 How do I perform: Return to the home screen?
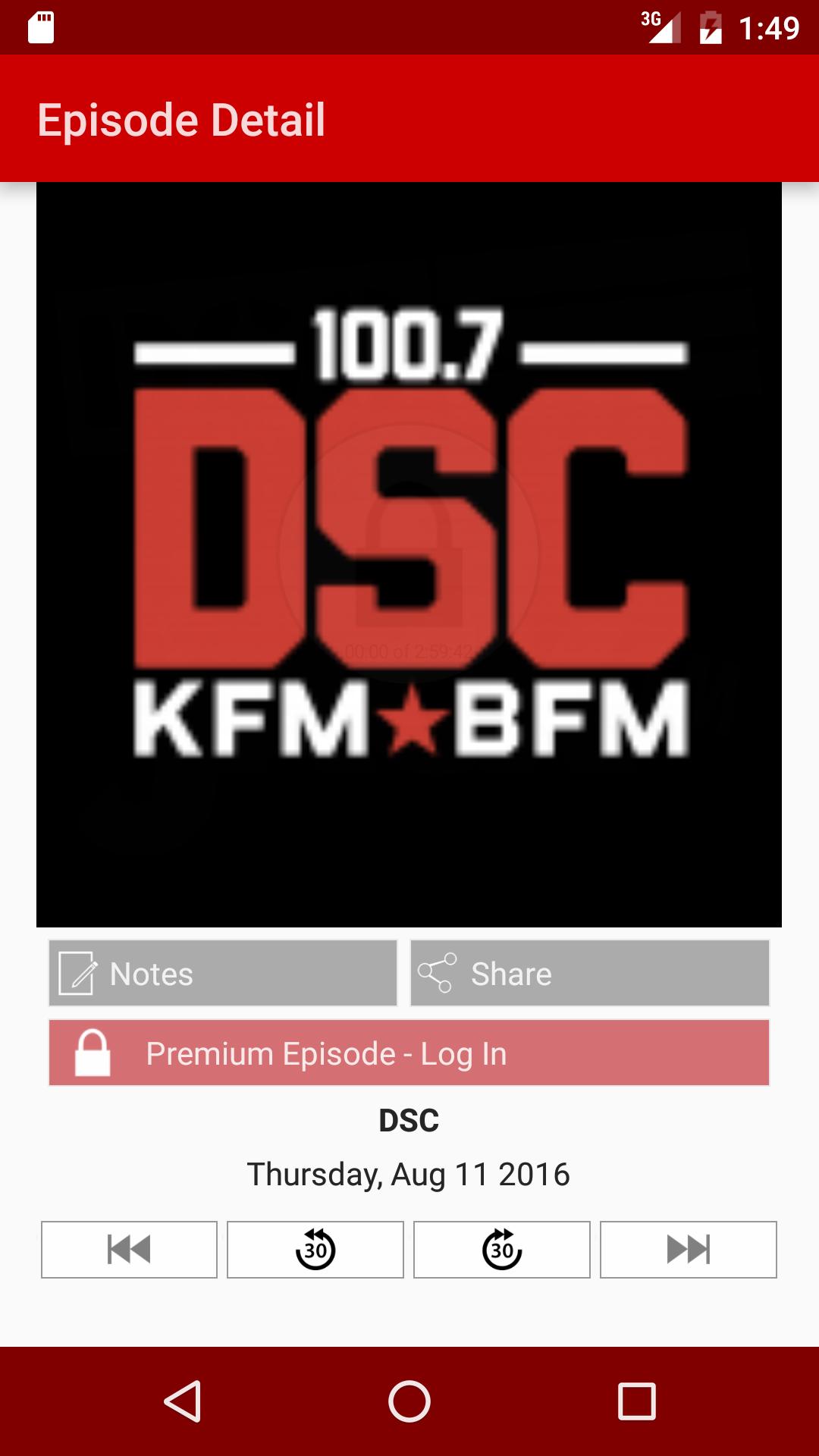click(409, 1401)
